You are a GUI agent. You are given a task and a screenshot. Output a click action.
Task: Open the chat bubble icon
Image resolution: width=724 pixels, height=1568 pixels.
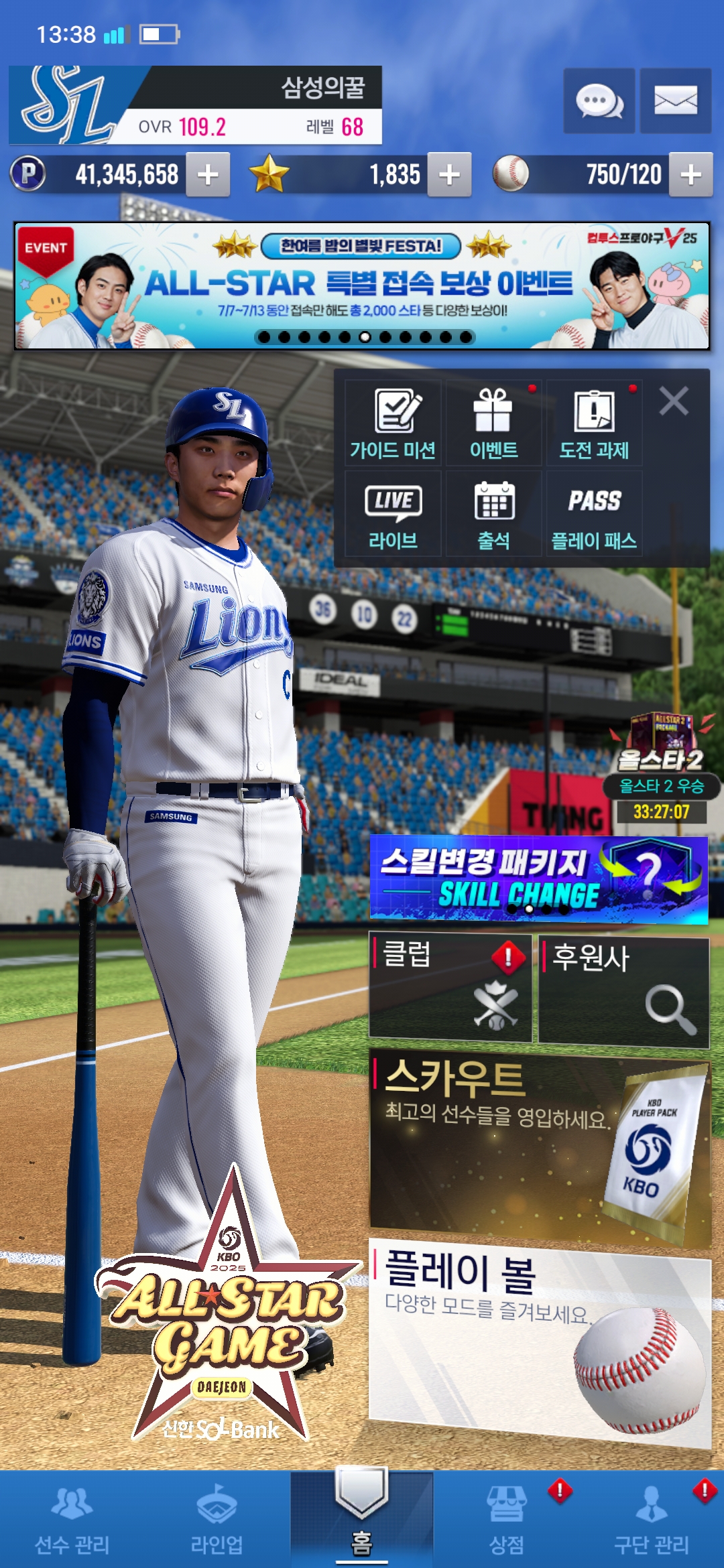click(x=599, y=101)
